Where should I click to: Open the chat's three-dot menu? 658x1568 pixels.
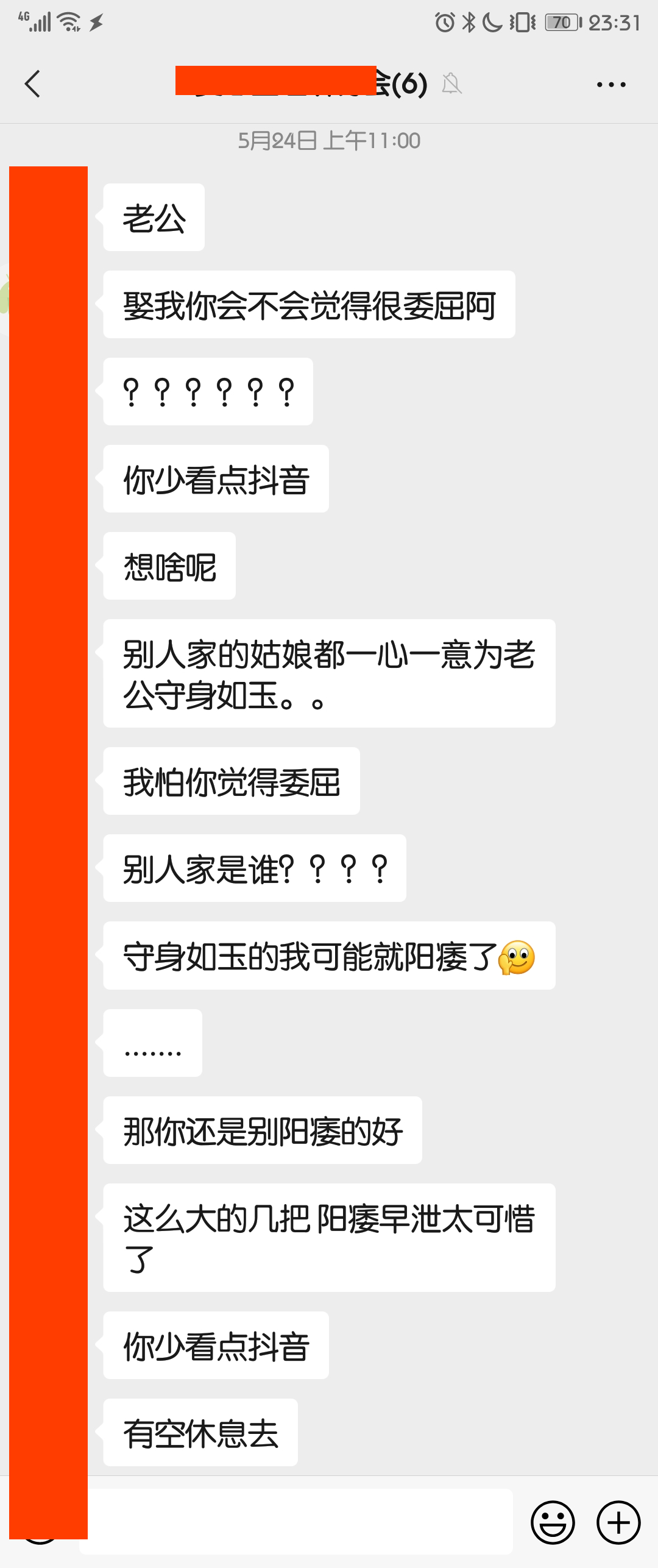[x=611, y=85]
